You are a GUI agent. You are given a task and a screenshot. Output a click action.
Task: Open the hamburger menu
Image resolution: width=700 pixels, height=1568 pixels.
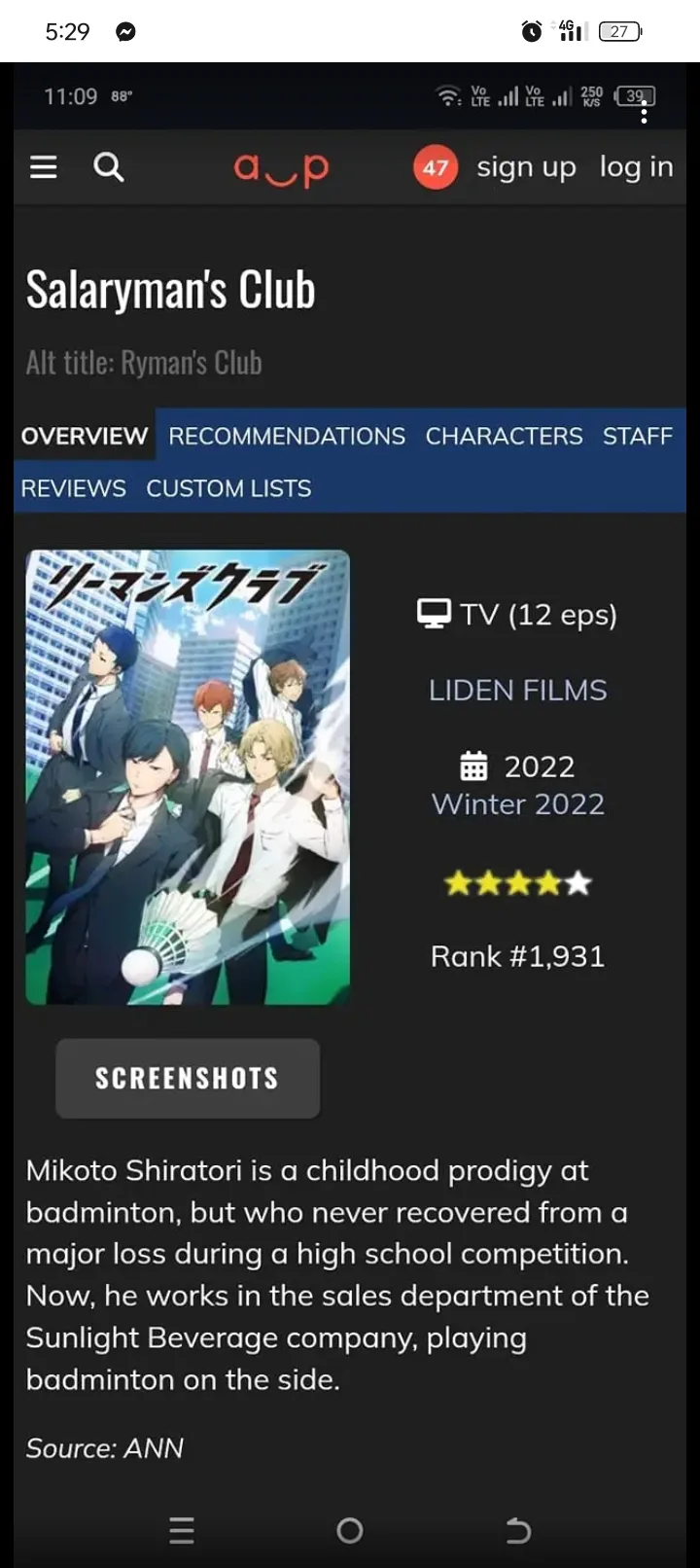click(x=43, y=167)
